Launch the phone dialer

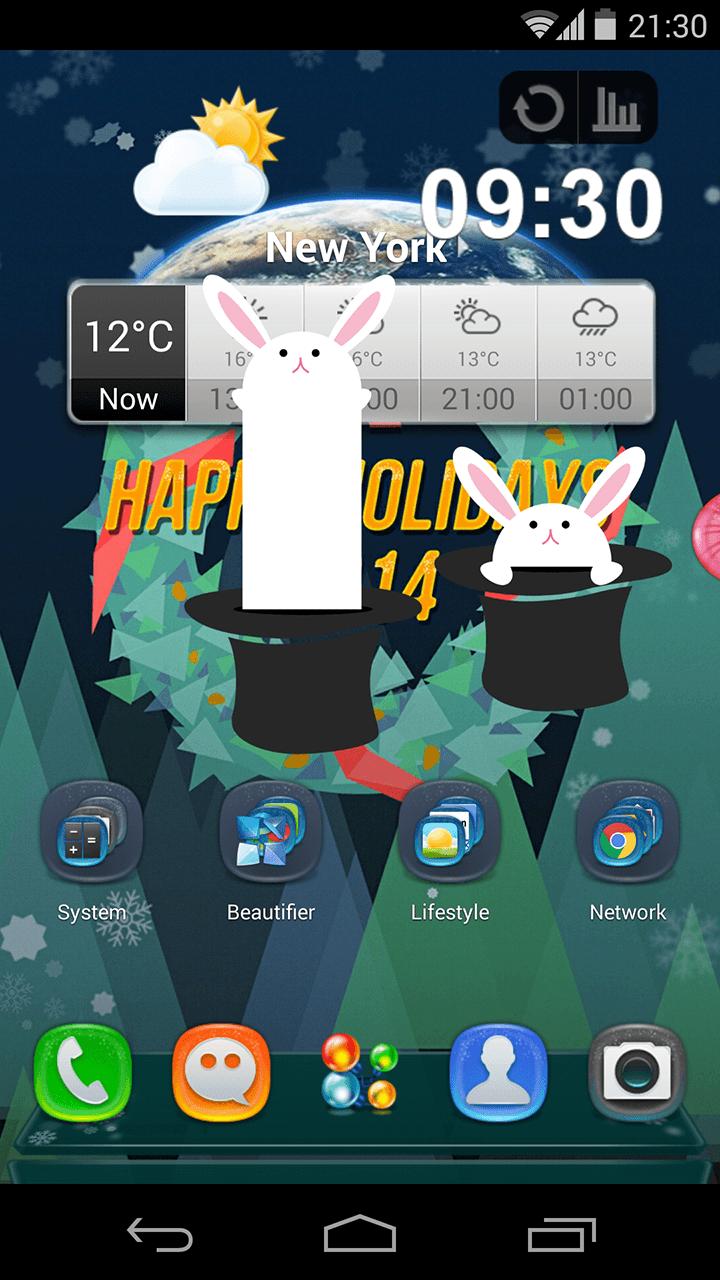83,1073
